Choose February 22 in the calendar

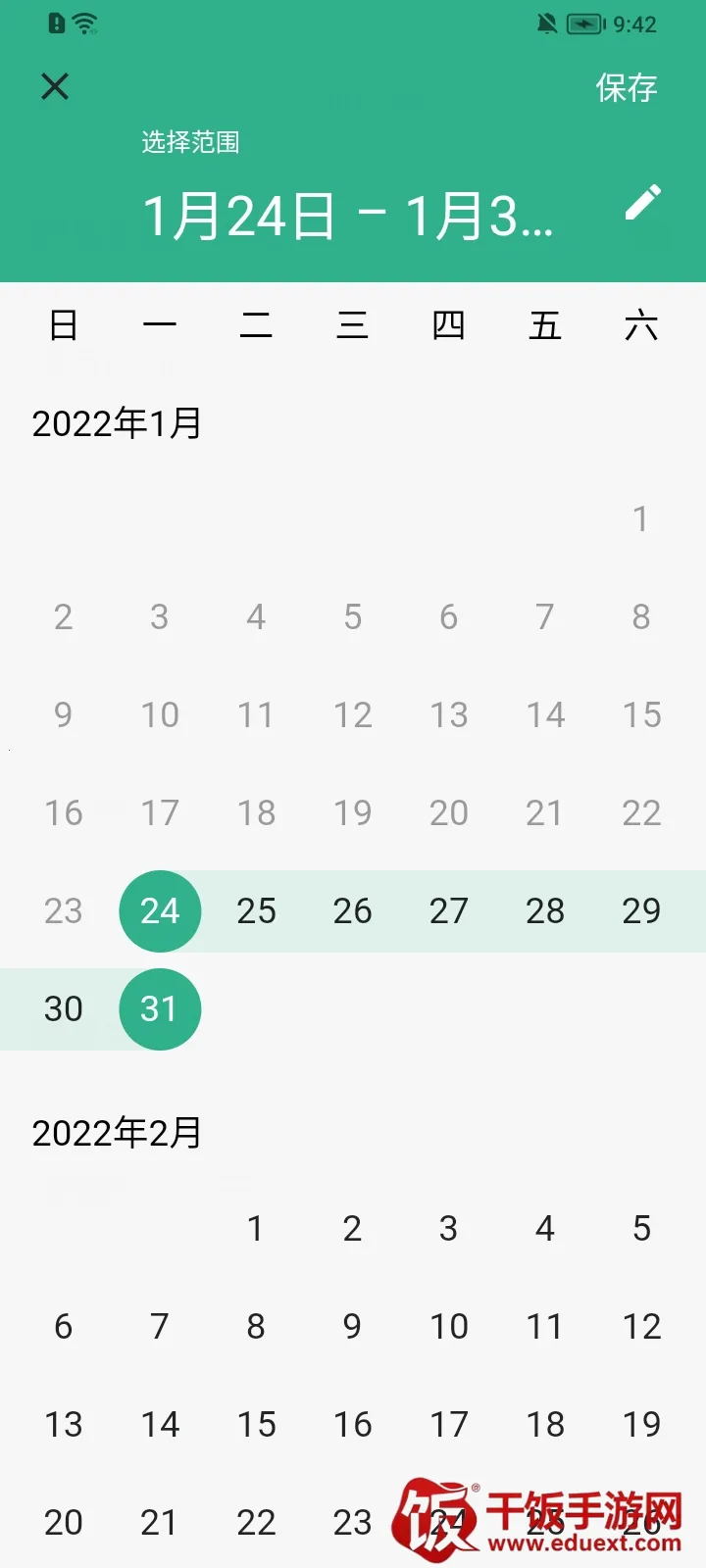coord(256,1523)
